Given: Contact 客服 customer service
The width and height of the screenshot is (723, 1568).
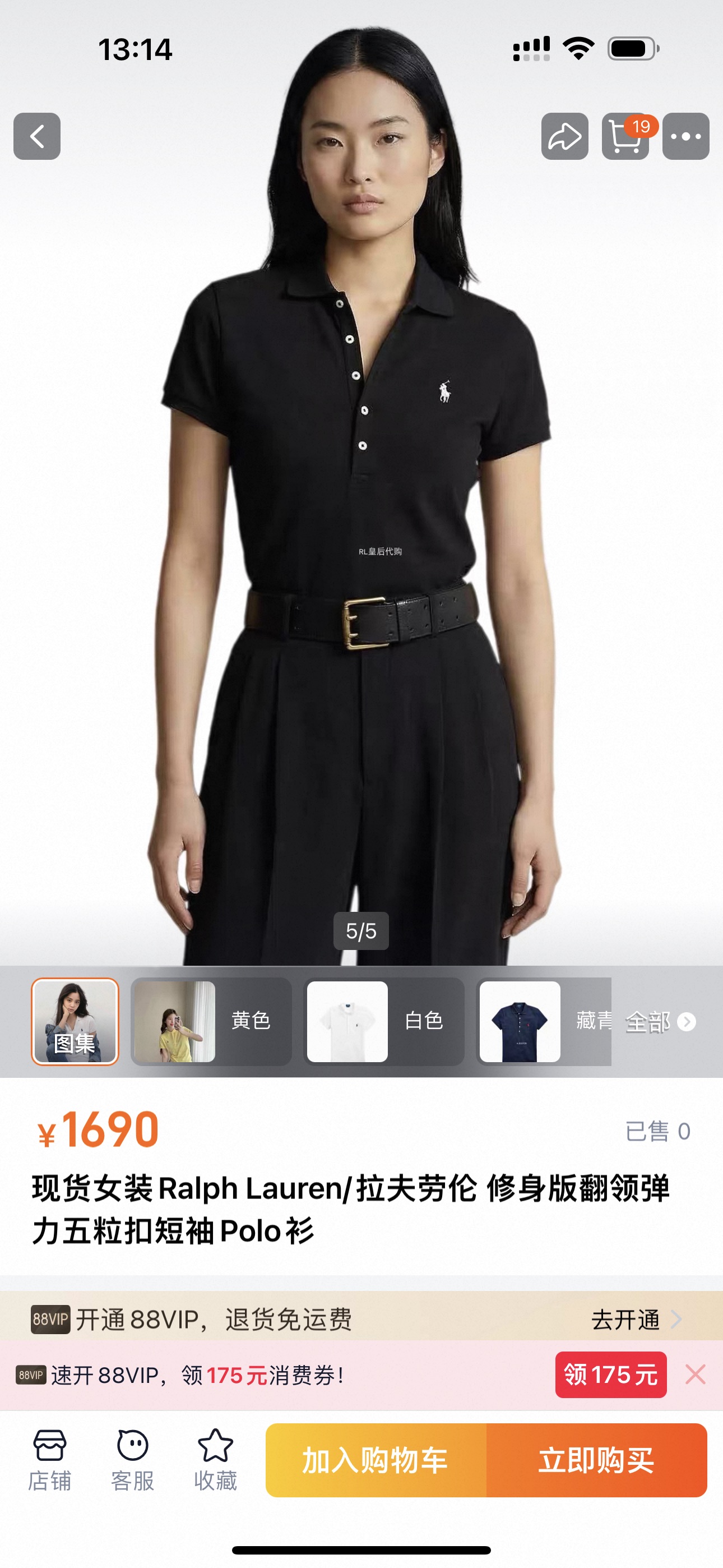Looking at the screenshot, I should click(133, 1460).
